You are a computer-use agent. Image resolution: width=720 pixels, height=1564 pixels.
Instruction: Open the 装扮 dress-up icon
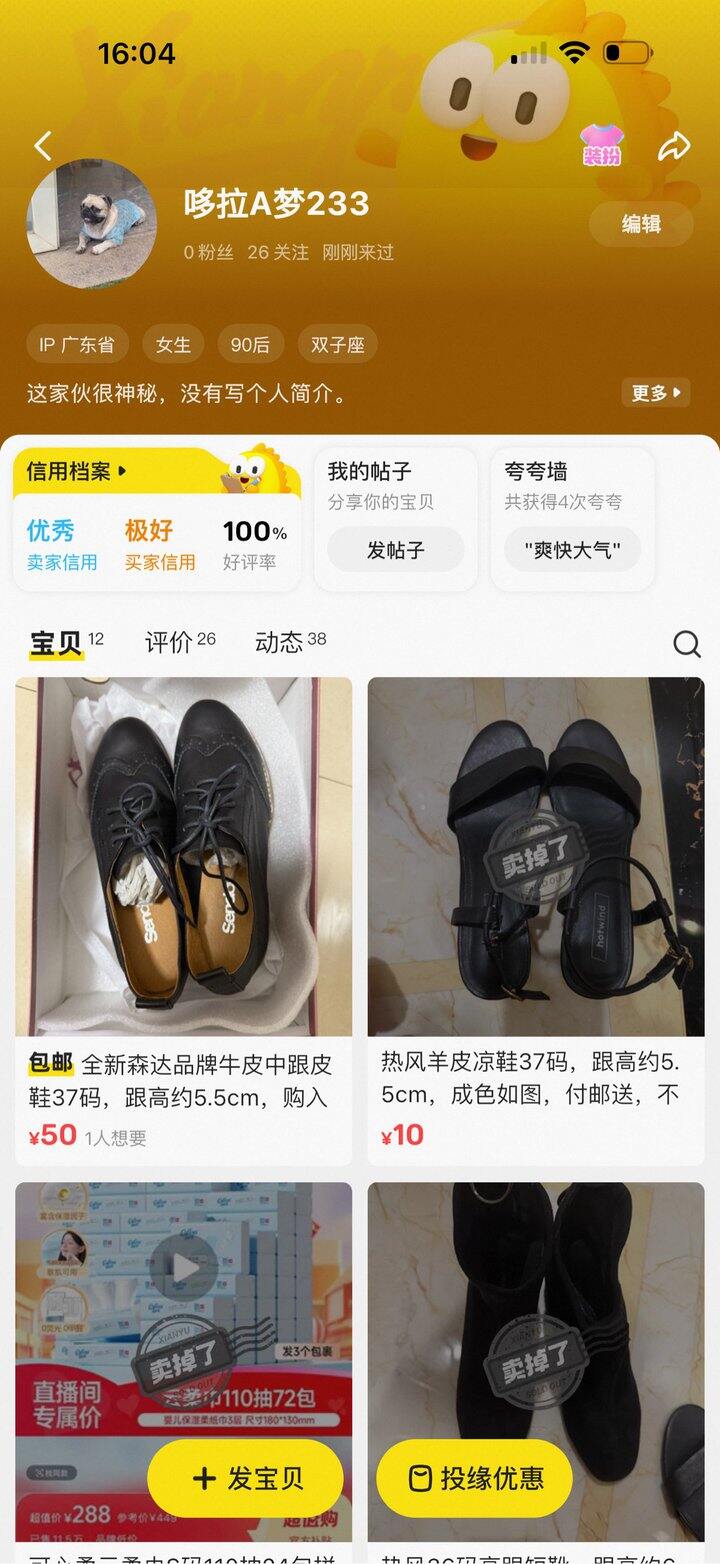coord(601,146)
